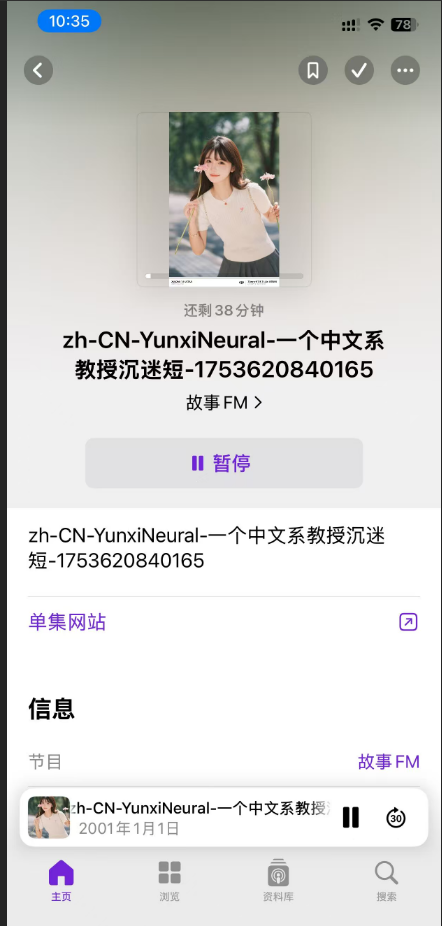Switch to the 浏览 tab
442x926 pixels.
[169, 881]
